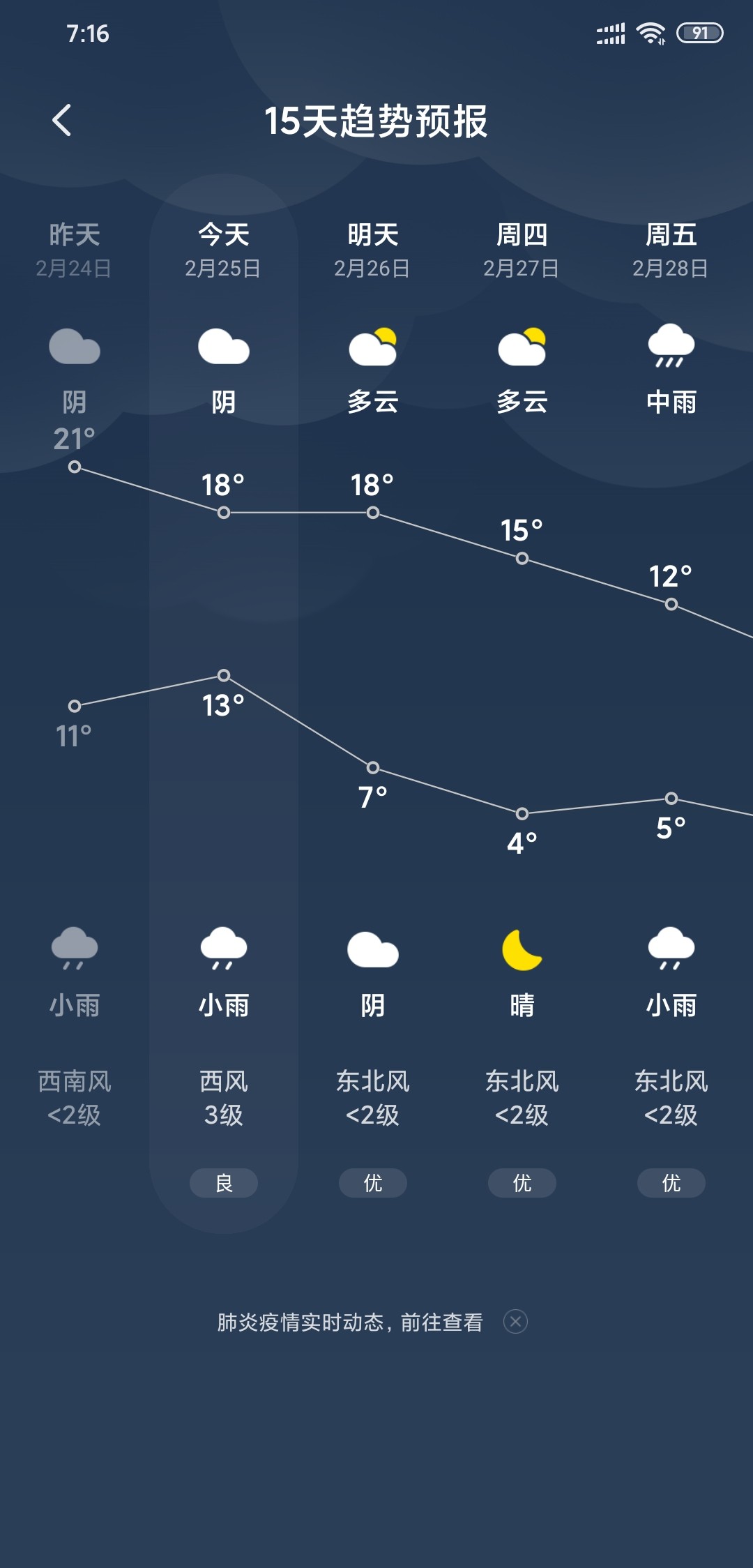The width and height of the screenshot is (753, 1568).
Task: Select the 多云 partly cloudy icon for 明天
Action: [x=373, y=347]
